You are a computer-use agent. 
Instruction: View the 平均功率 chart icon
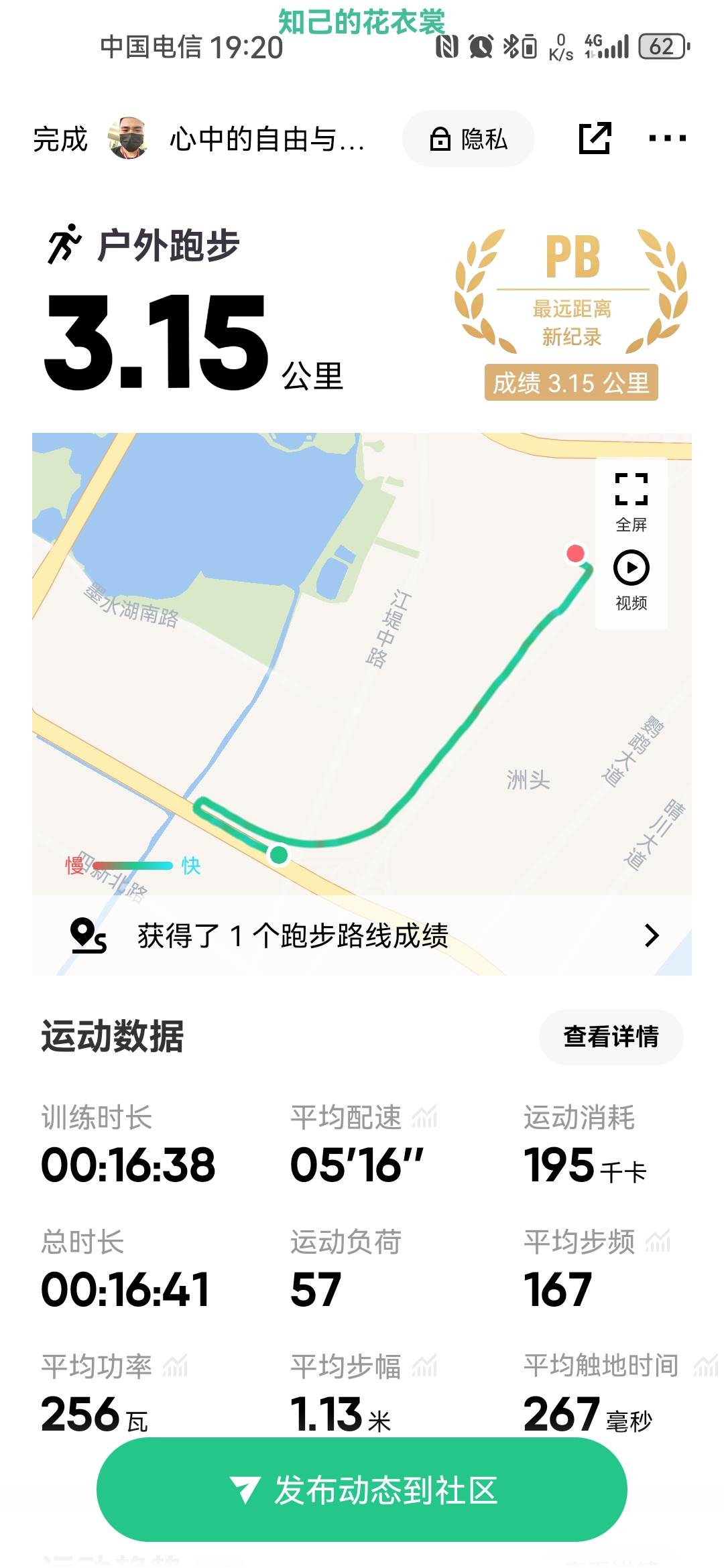(x=176, y=1366)
